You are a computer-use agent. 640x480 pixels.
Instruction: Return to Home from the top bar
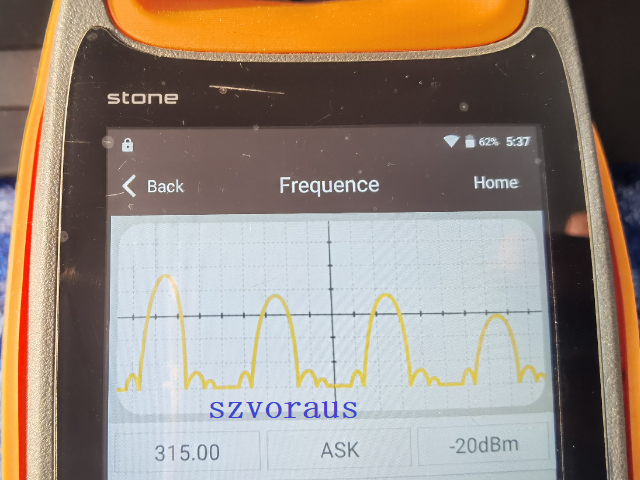pos(495,182)
